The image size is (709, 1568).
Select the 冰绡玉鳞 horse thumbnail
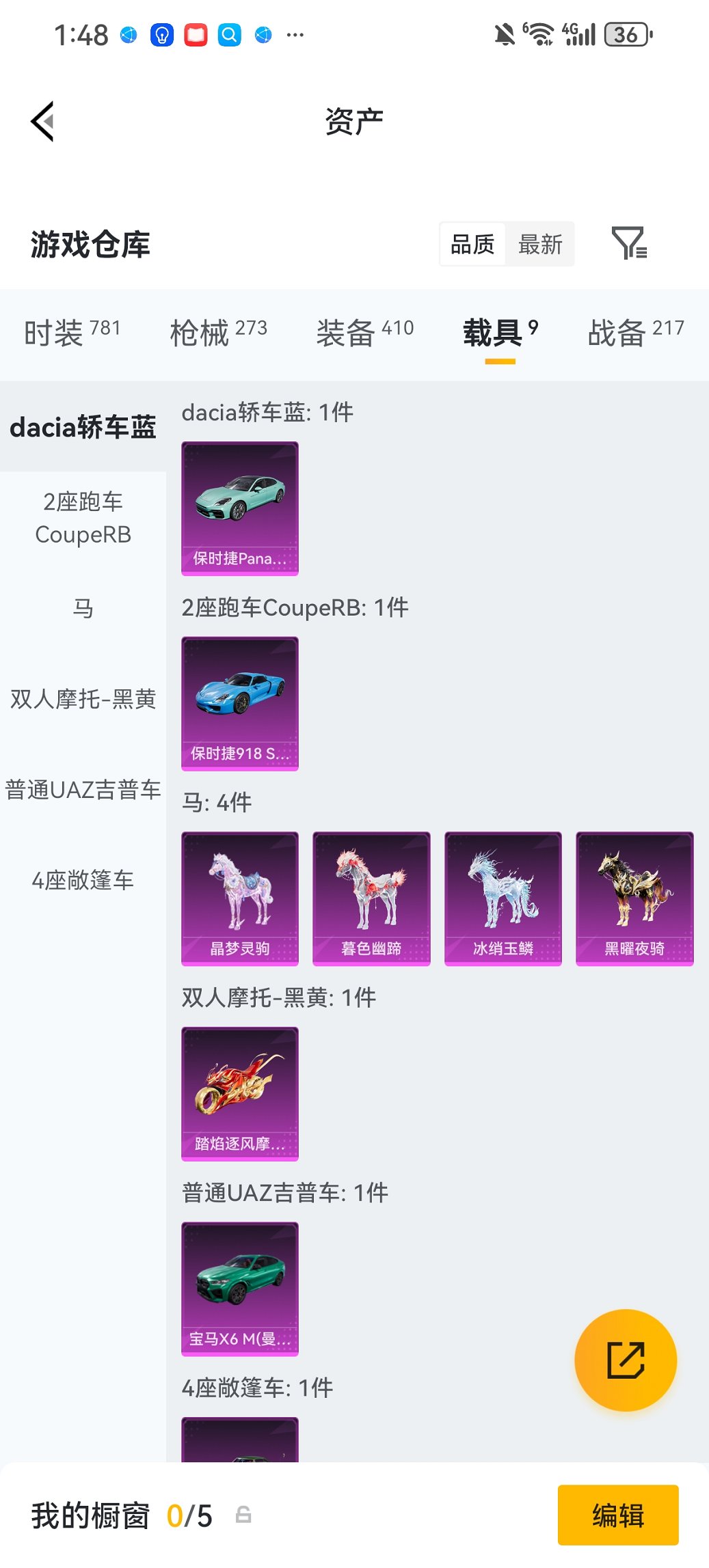coord(503,898)
